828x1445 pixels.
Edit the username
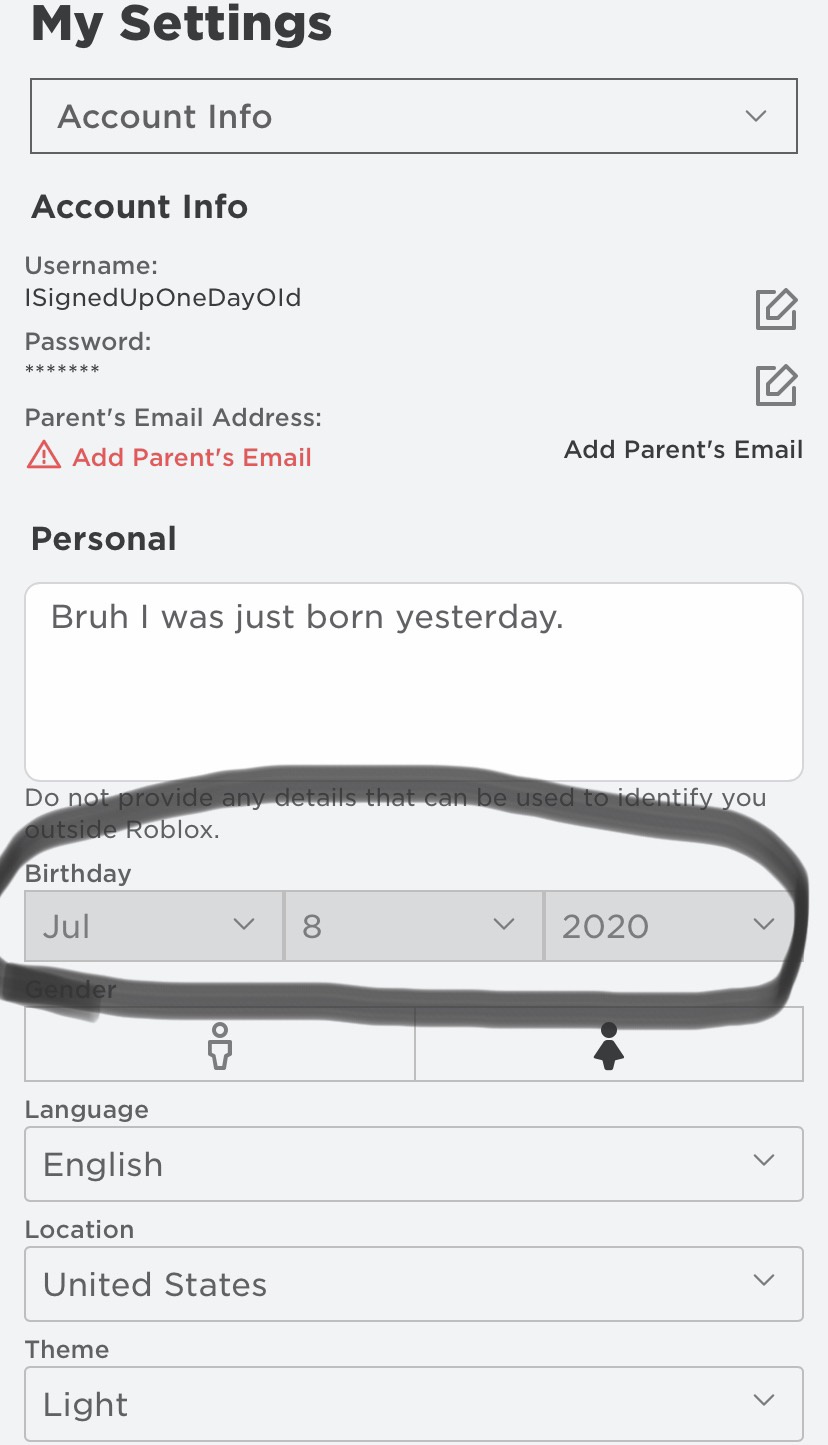point(776,309)
